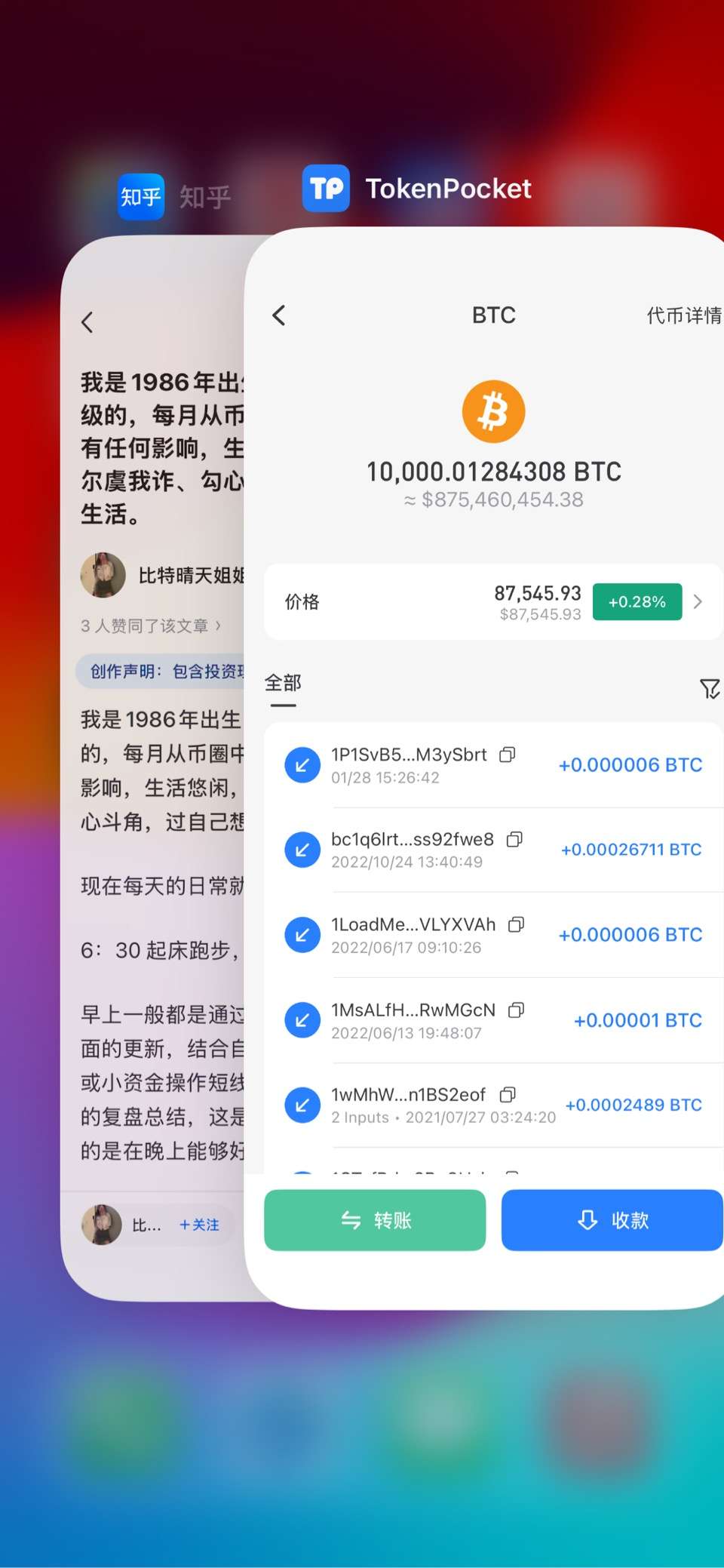Viewport: 724px width, 1568px height.
Task: Tap +关注 to follow 比特晴天姐姐
Action: (198, 1225)
